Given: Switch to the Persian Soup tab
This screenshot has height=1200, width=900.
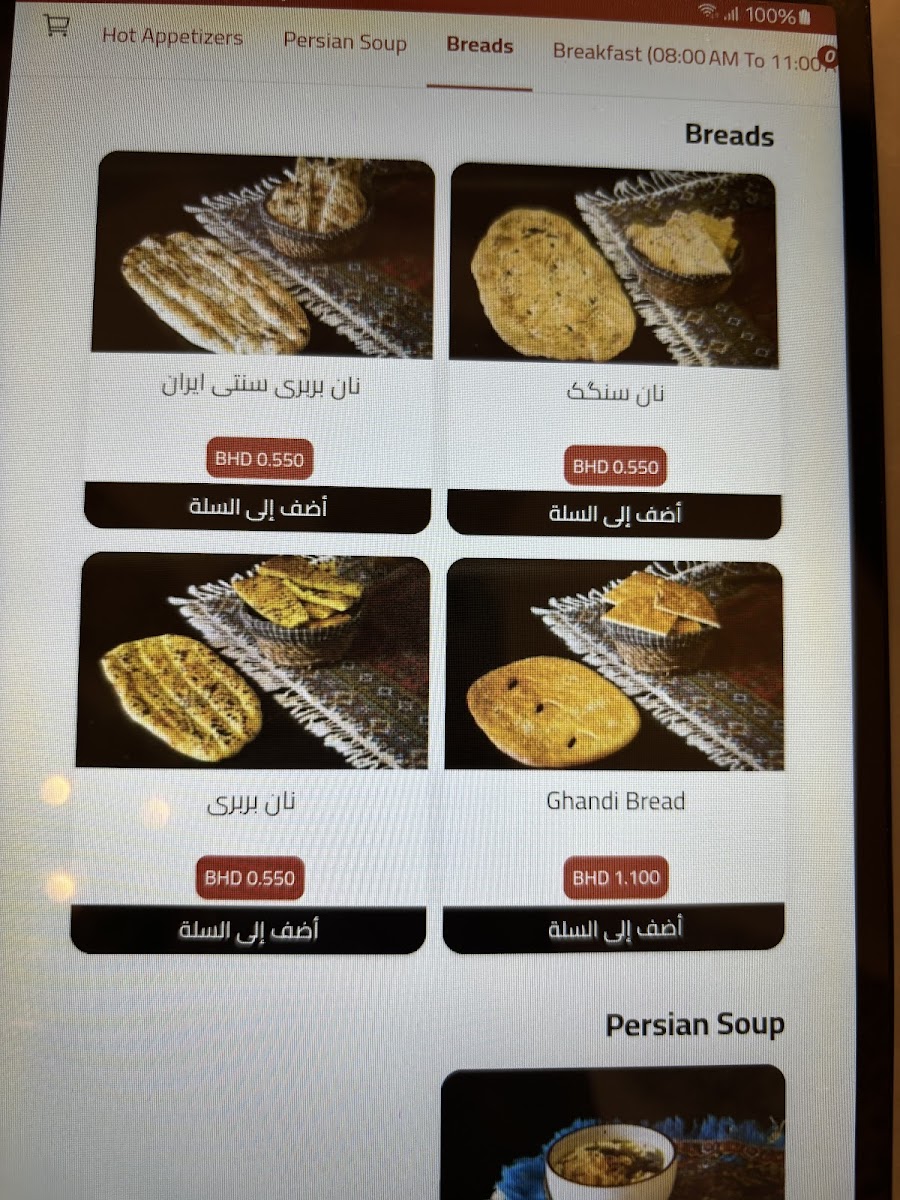Looking at the screenshot, I should click(344, 43).
